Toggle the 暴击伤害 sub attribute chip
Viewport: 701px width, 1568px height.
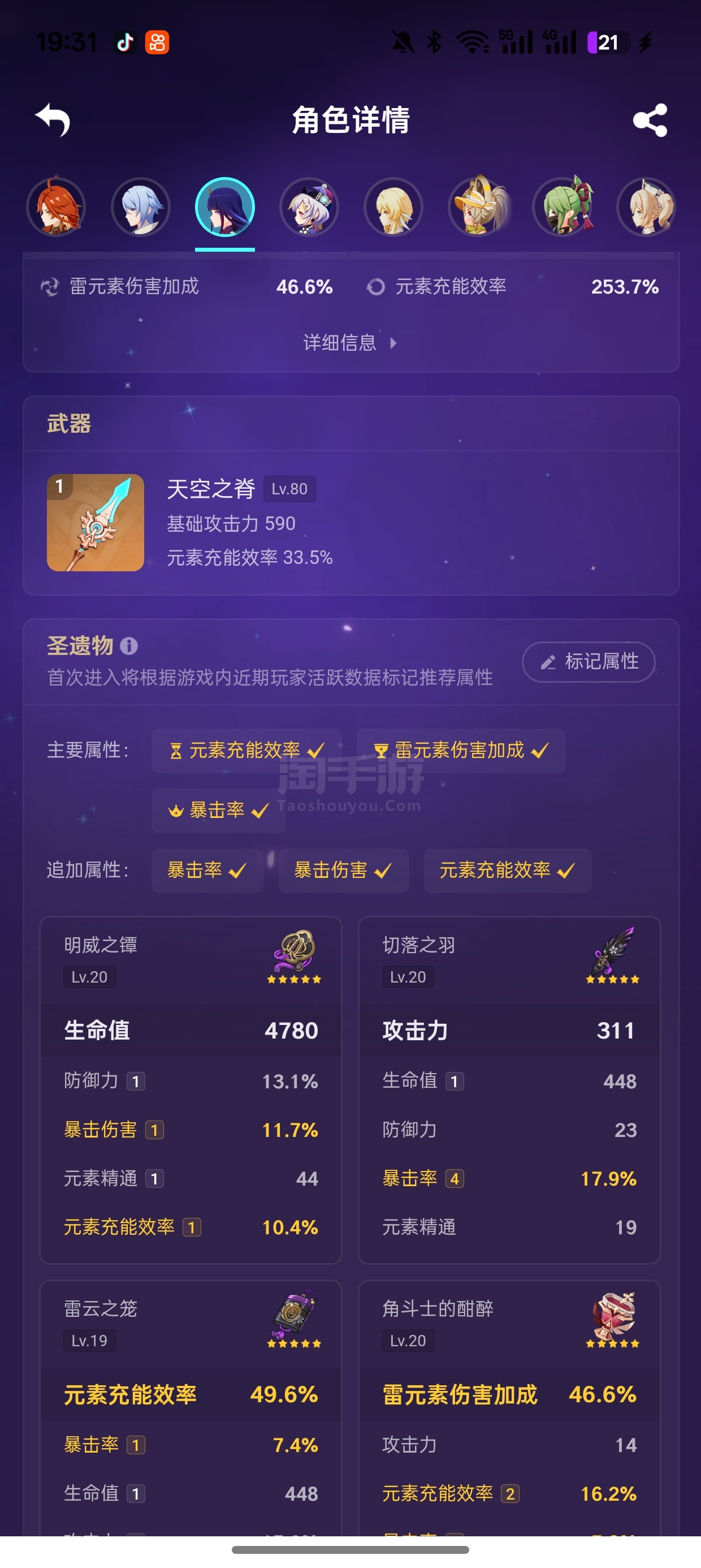point(343,871)
